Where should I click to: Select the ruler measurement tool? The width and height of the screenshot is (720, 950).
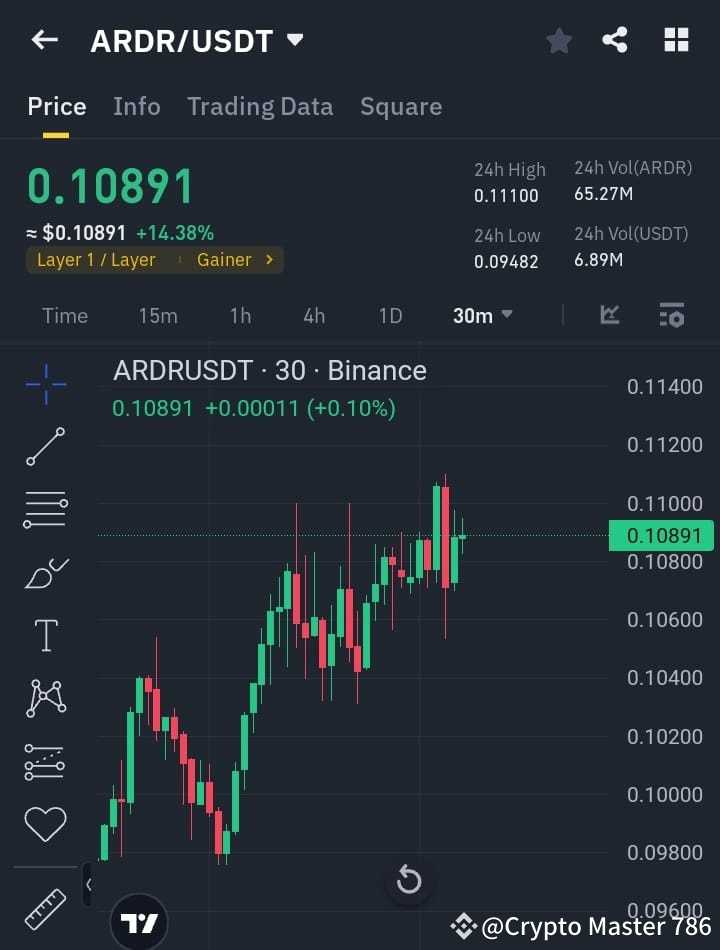[45, 908]
